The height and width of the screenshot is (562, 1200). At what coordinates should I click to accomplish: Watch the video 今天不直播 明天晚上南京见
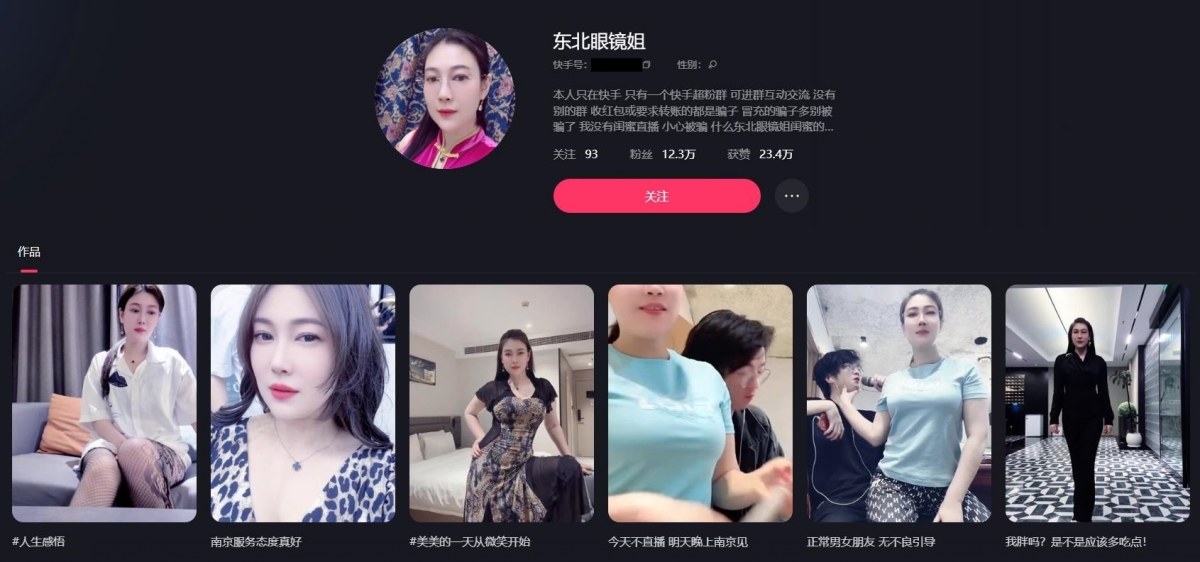click(700, 403)
